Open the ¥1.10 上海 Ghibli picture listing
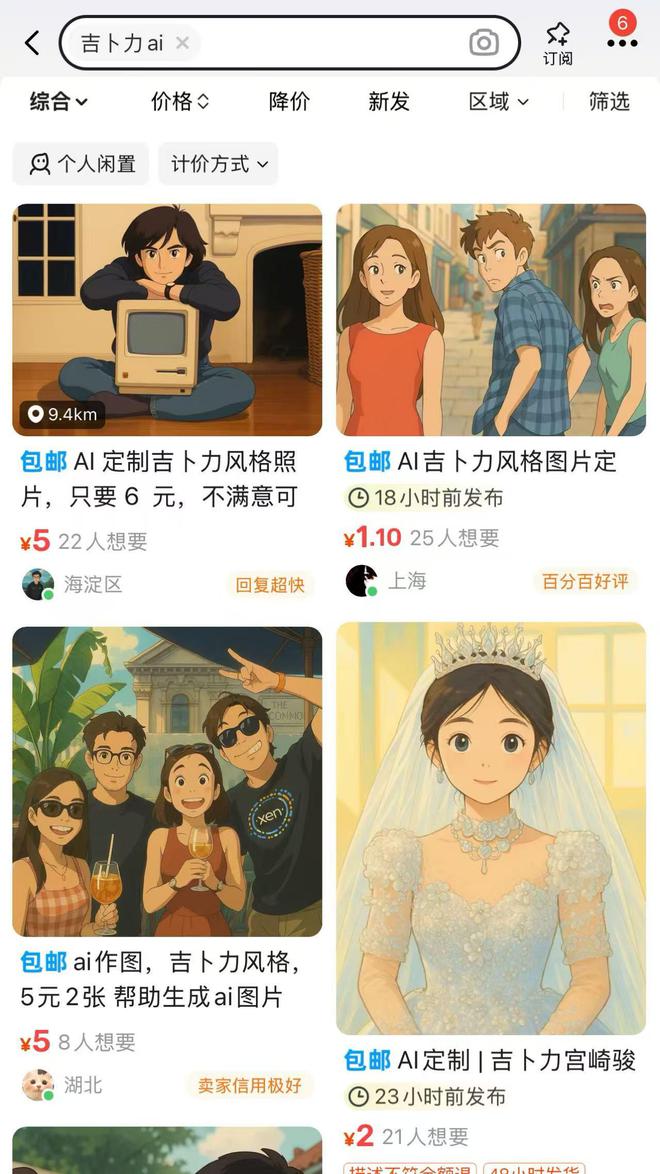This screenshot has height=1174, width=660. [x=491, y=320]
